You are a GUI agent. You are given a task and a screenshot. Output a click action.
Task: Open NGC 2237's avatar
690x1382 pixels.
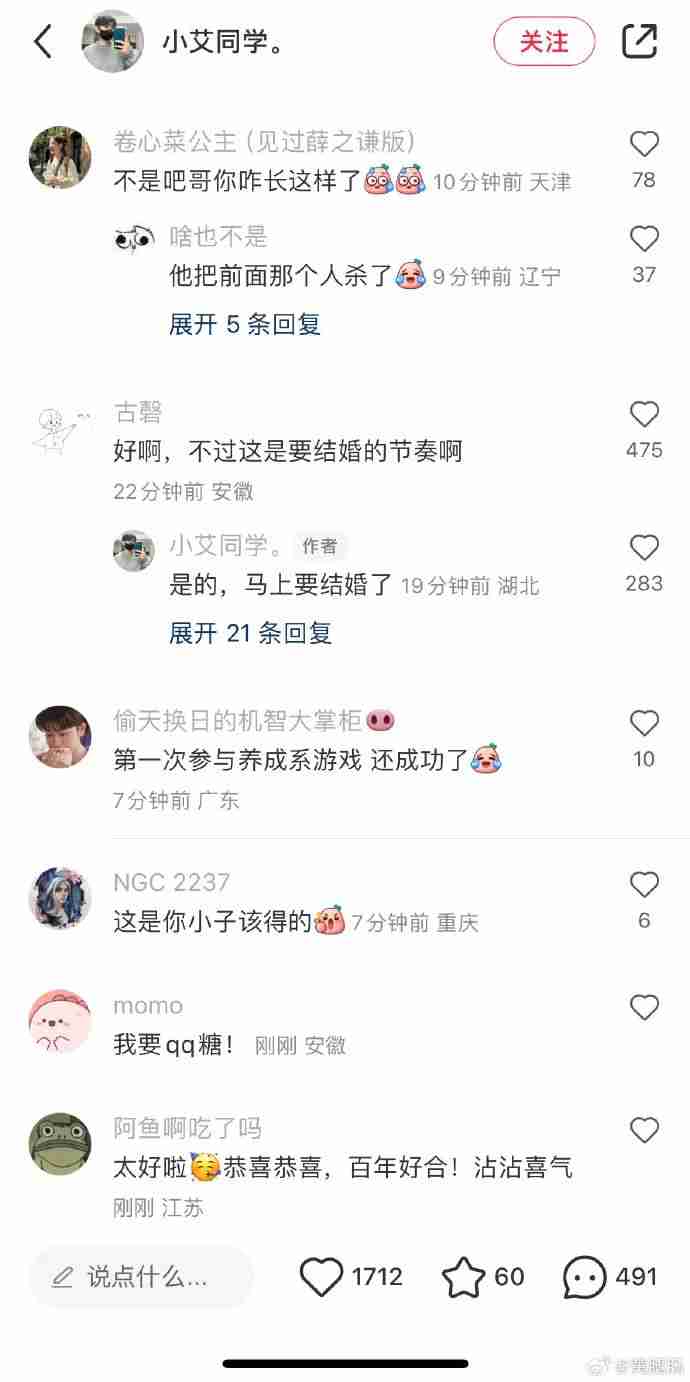click(x=60, y=897)
